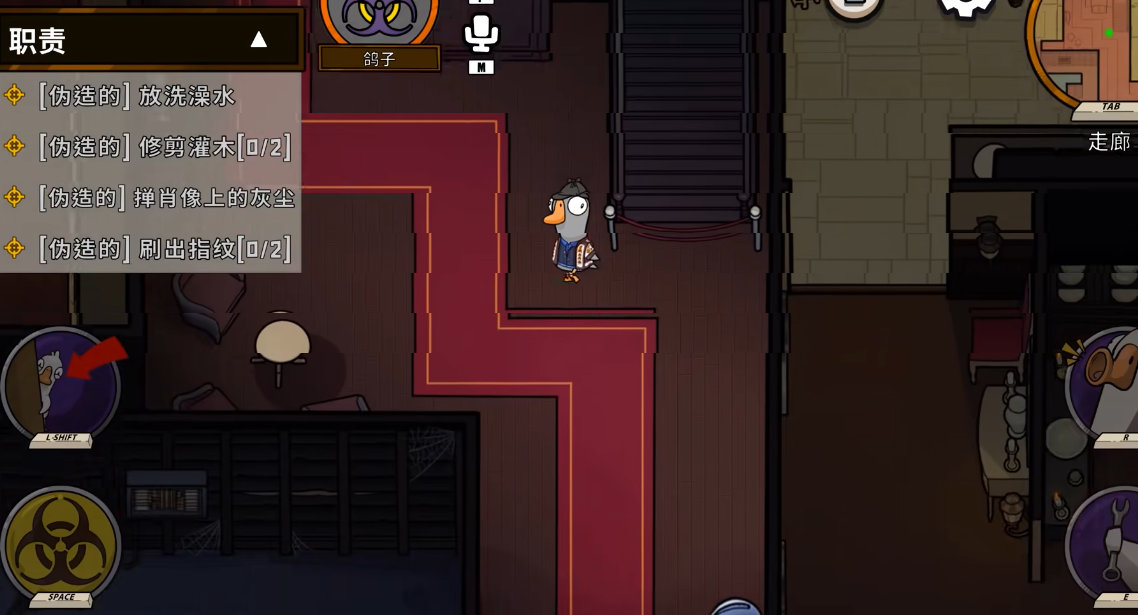Select the fake task 掸肖像上的灰尘
The image size is (1138, 615).
point(166,197)
